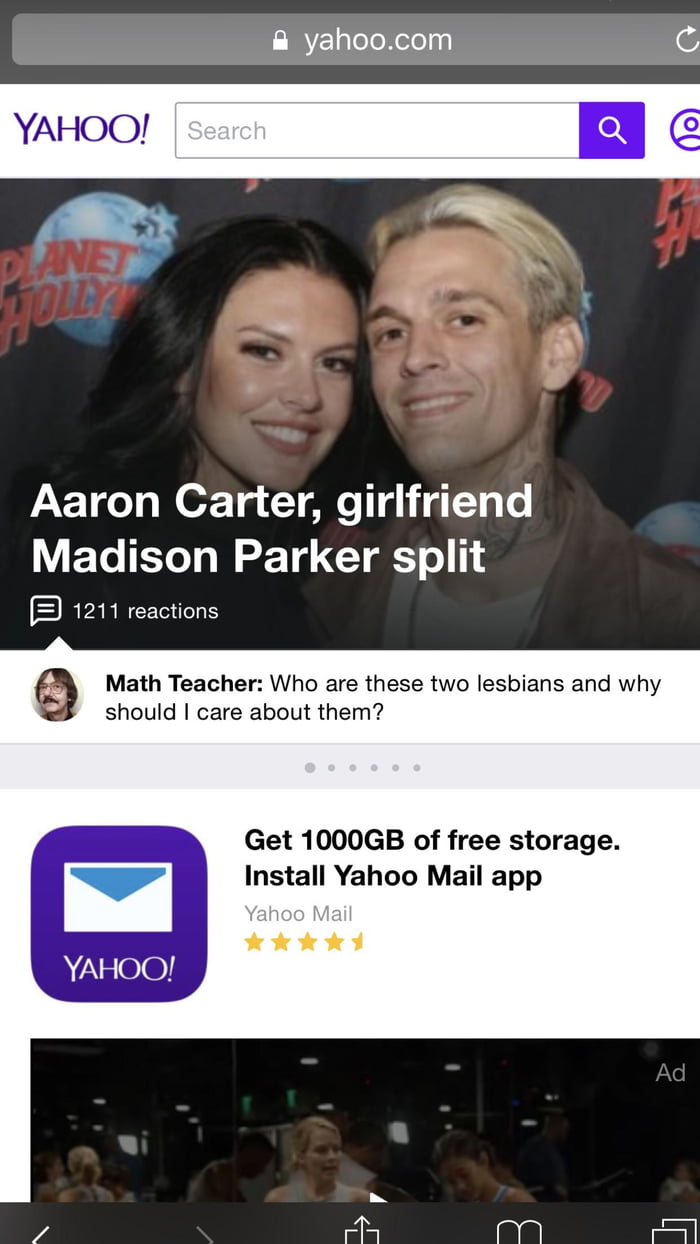Screen dimensions: 700x1244
Task: View the 1211 reactions
Action: [124, 610]
